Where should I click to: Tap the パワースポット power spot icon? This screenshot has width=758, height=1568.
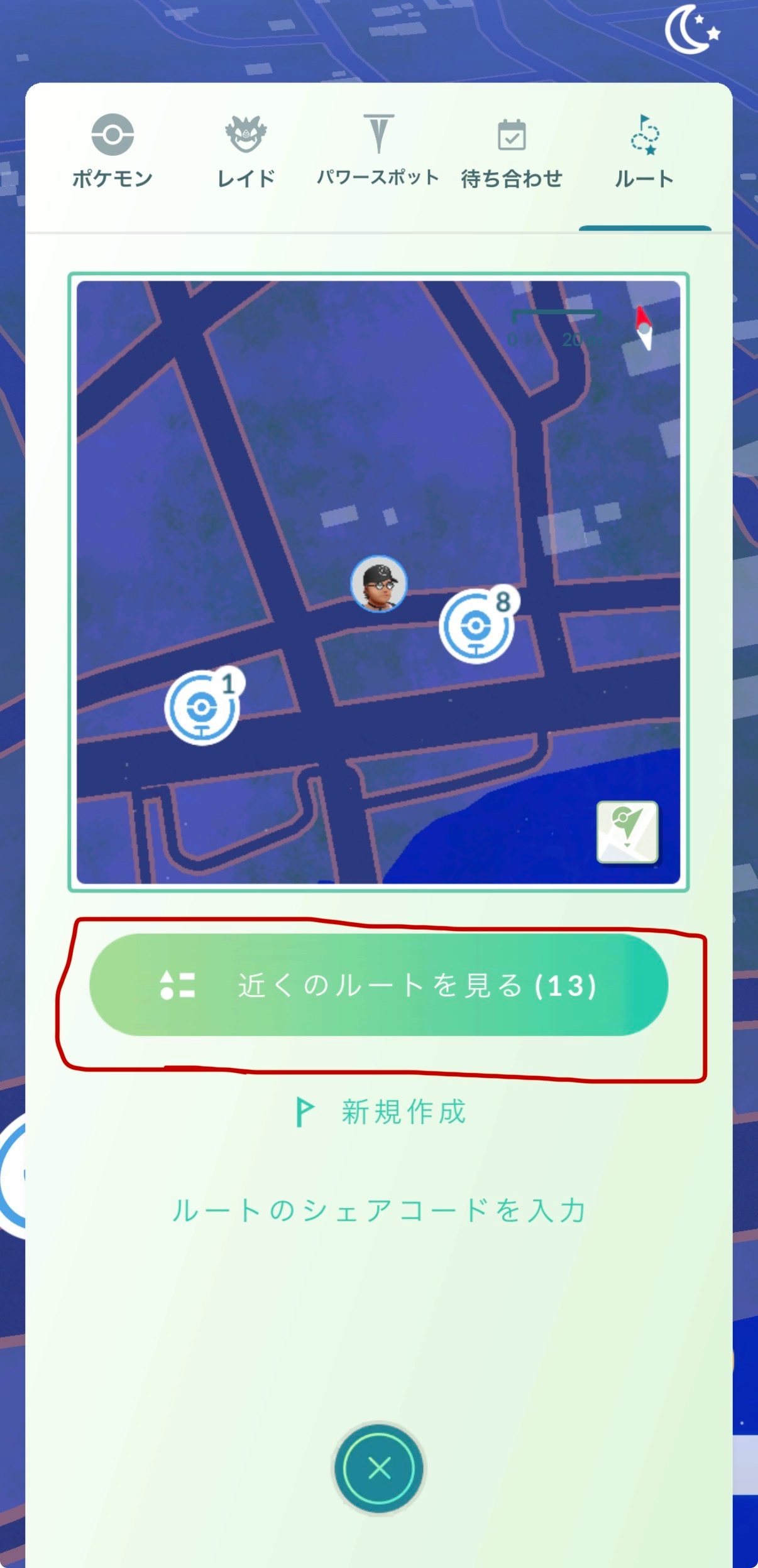378,133
